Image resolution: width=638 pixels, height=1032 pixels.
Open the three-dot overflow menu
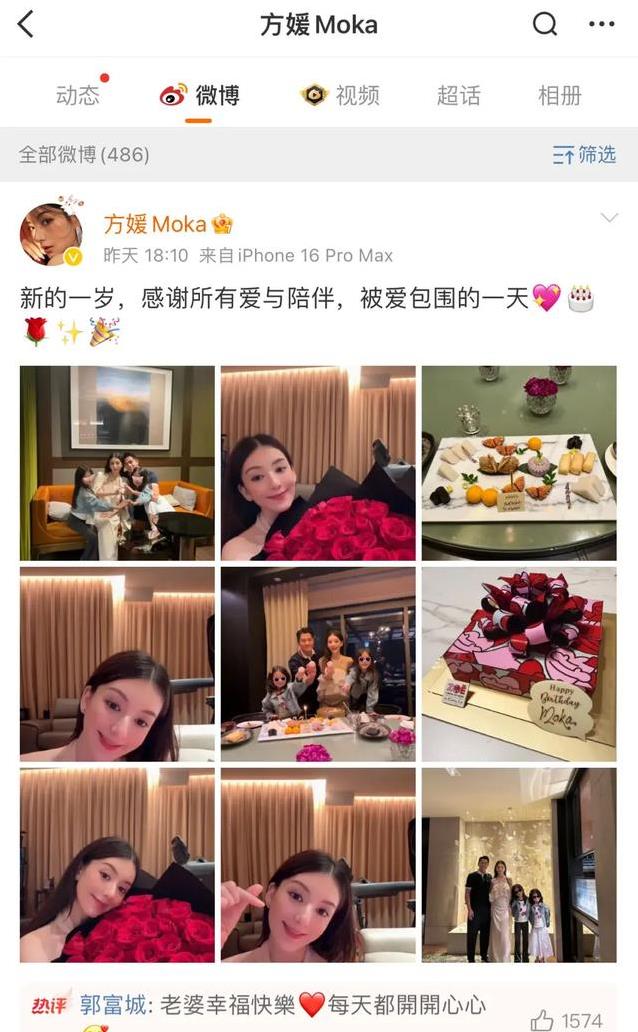pos(601,25)
